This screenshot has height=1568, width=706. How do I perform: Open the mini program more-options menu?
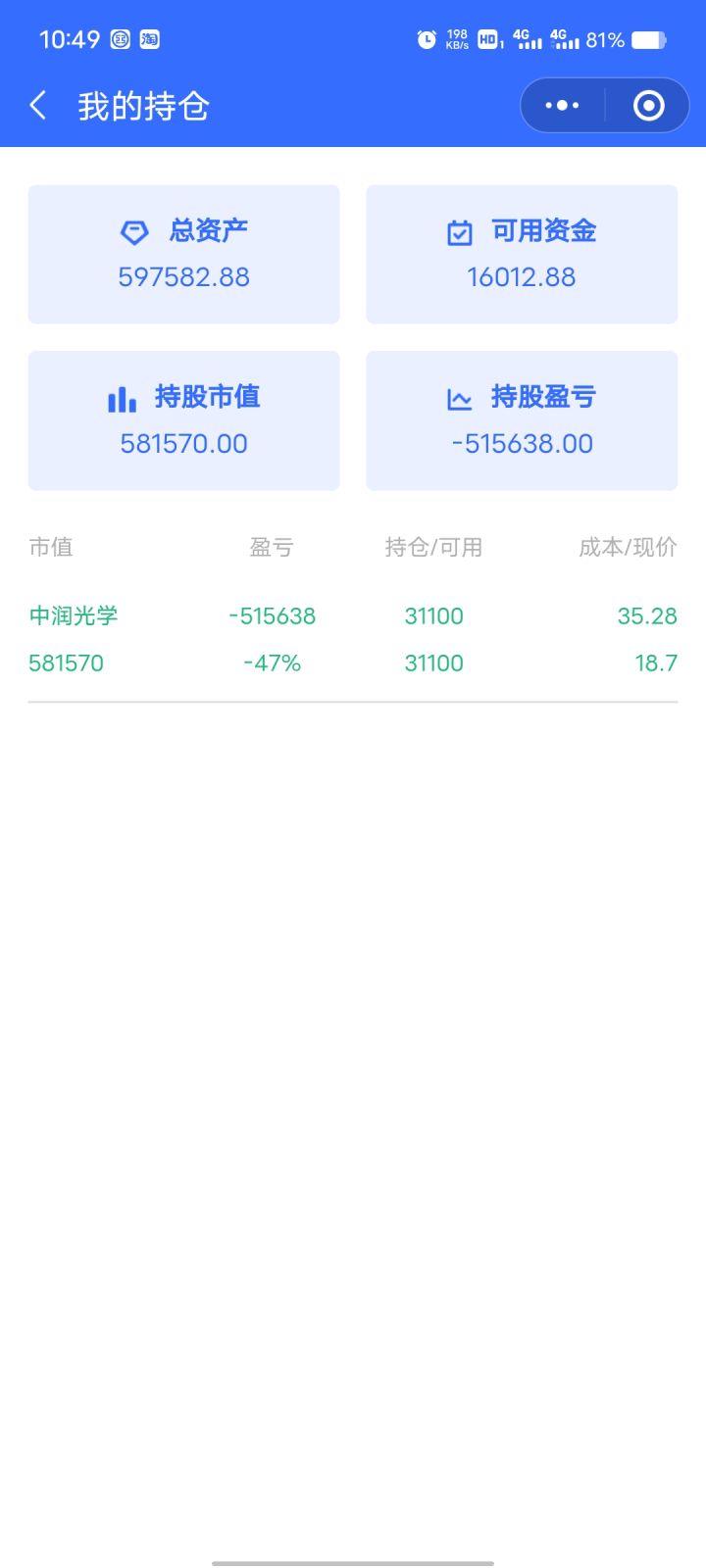[563, 106]
